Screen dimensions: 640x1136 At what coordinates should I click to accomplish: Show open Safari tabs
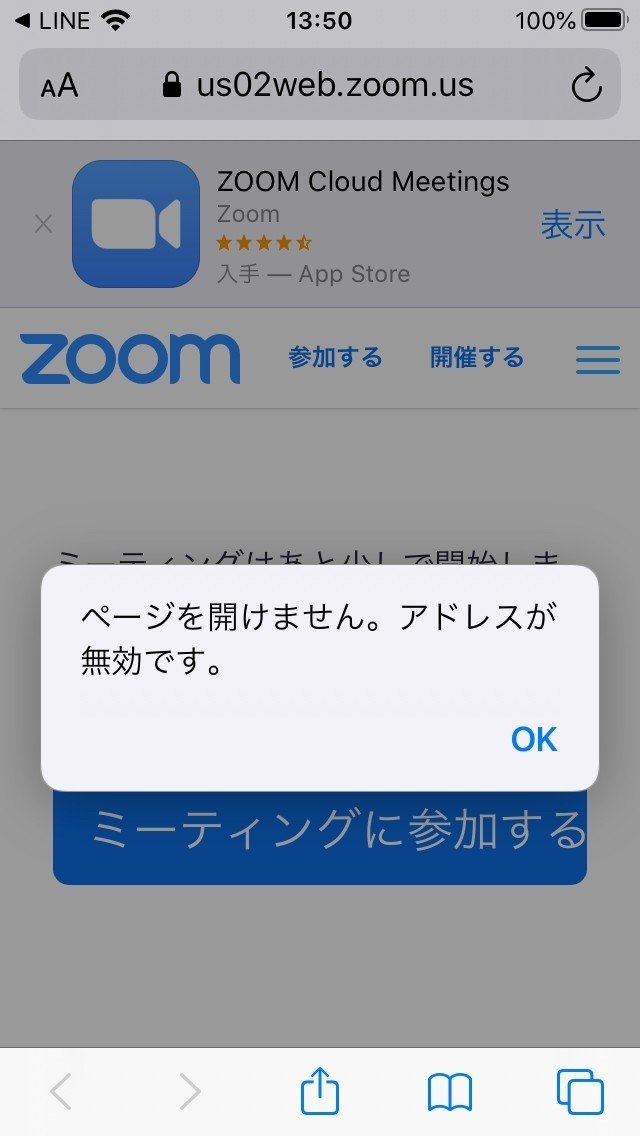(x=580, y=1092)
